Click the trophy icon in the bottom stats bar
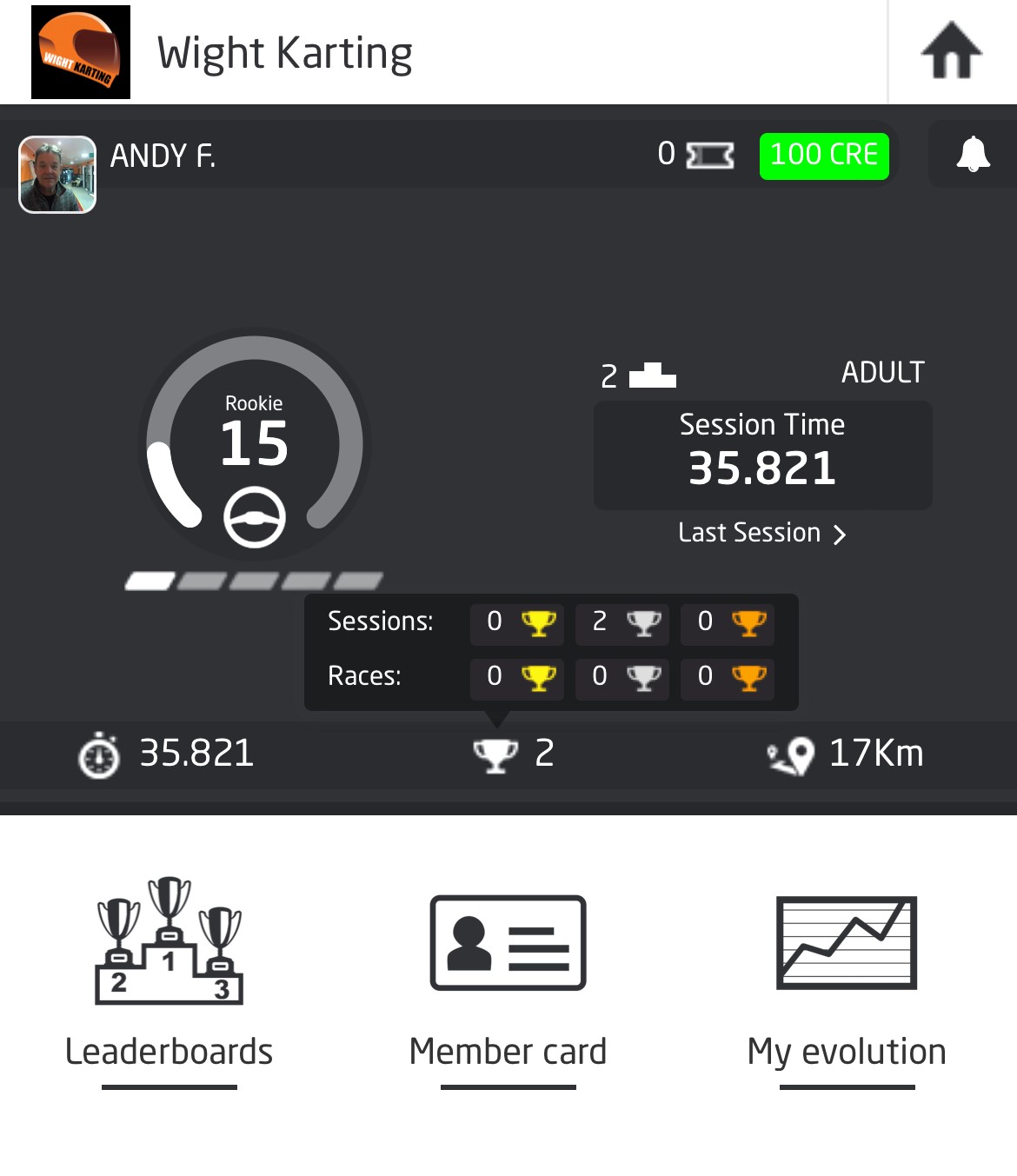1017x1176 pixels. 492,754
